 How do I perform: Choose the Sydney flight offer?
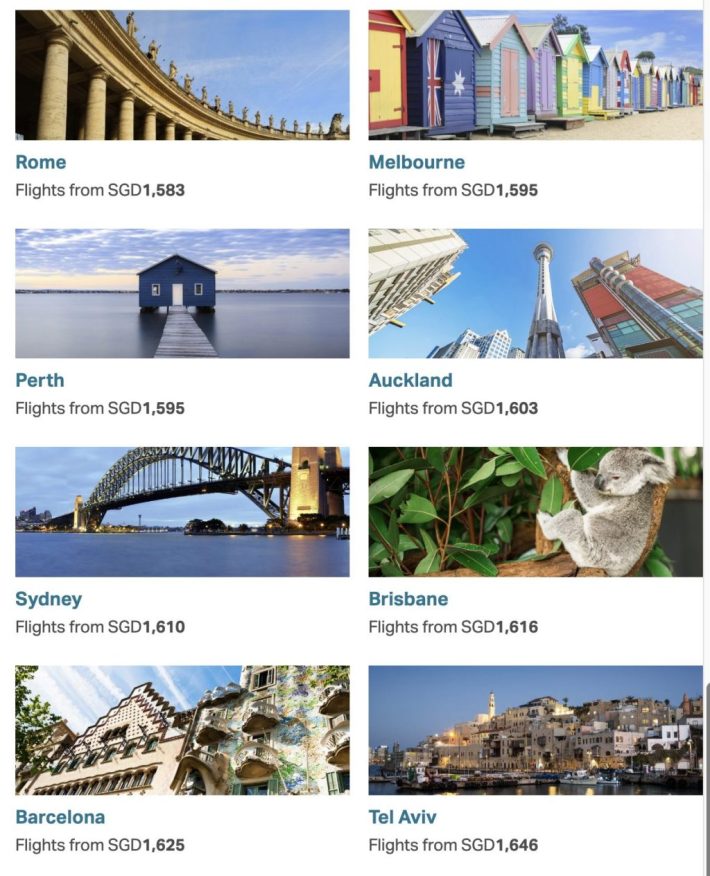(182, 511)
